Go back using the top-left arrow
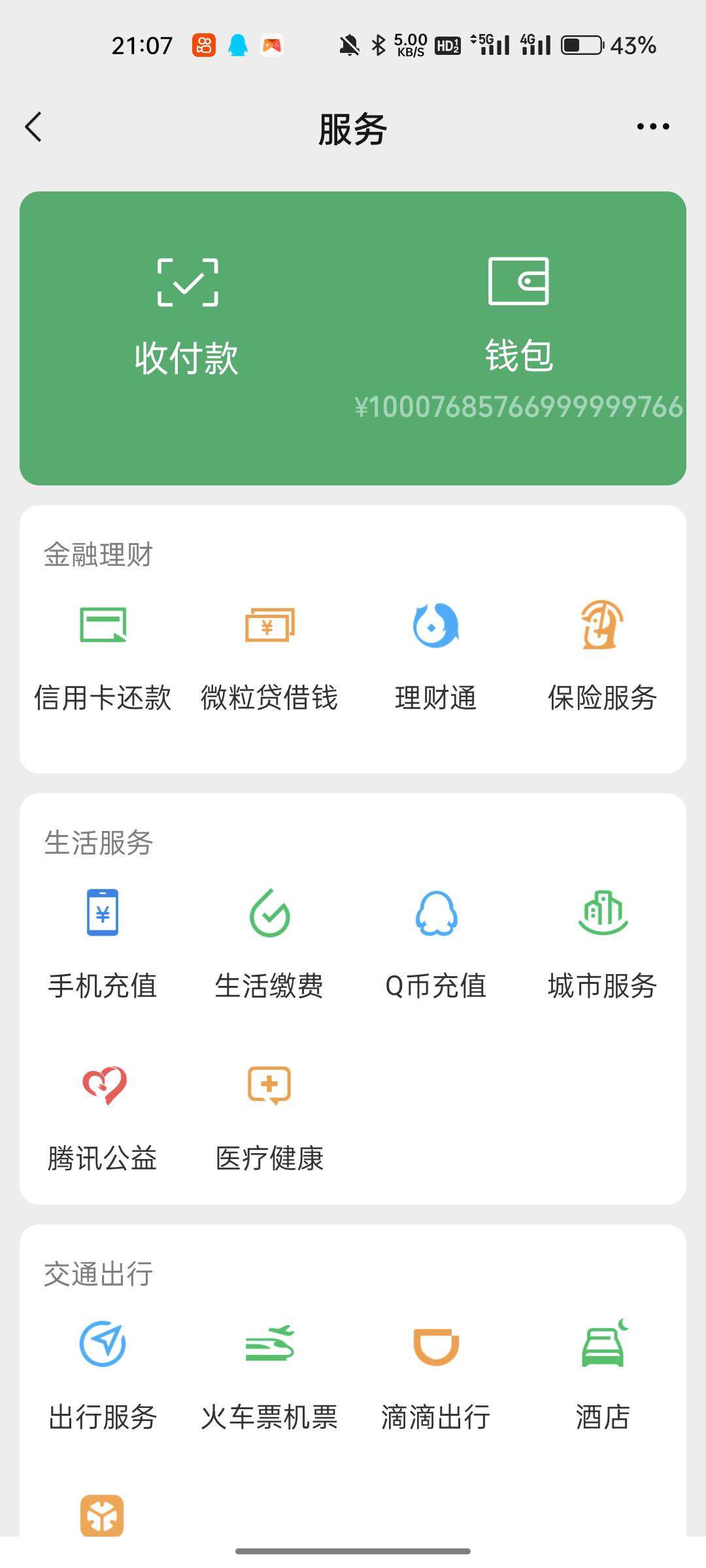 click(33, 127)
